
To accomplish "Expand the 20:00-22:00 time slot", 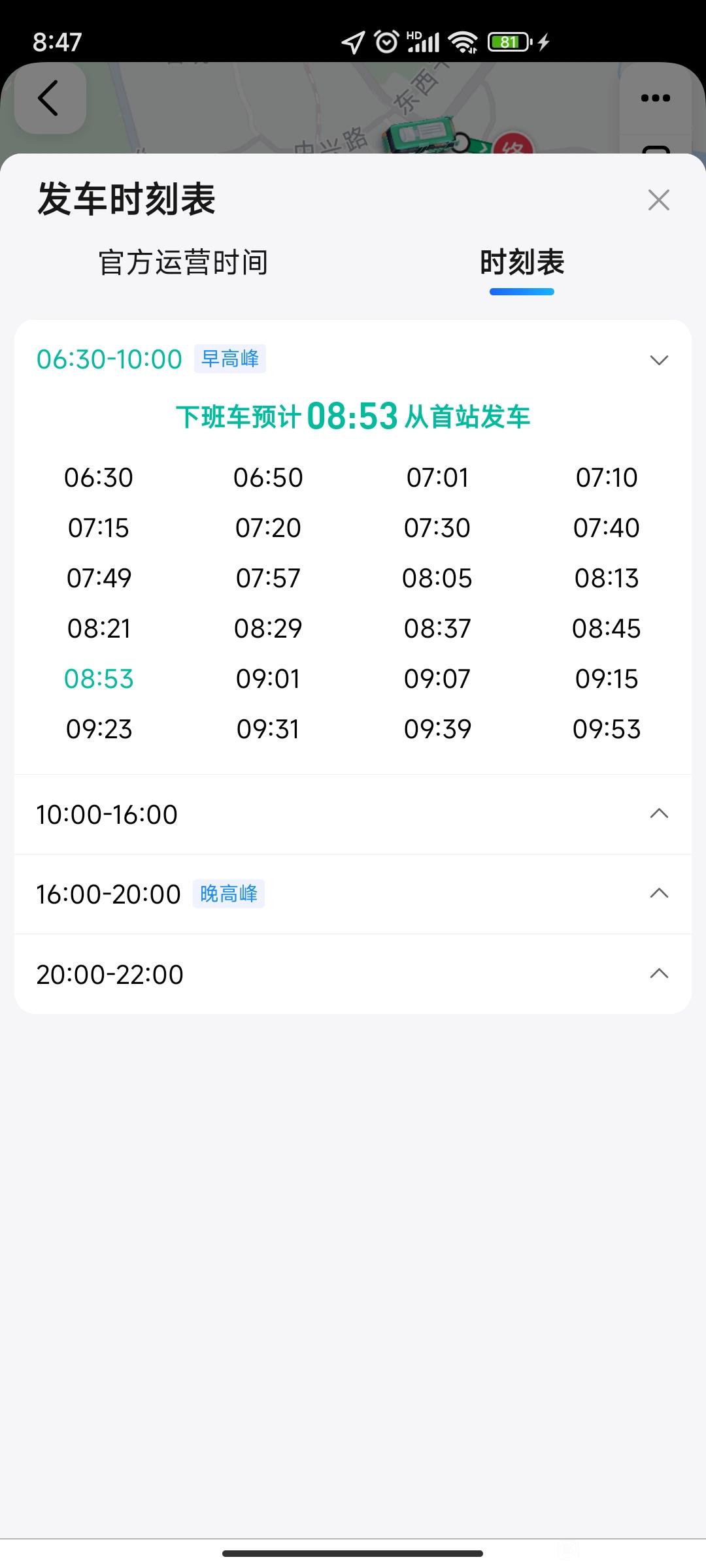I will coord(353,973).
